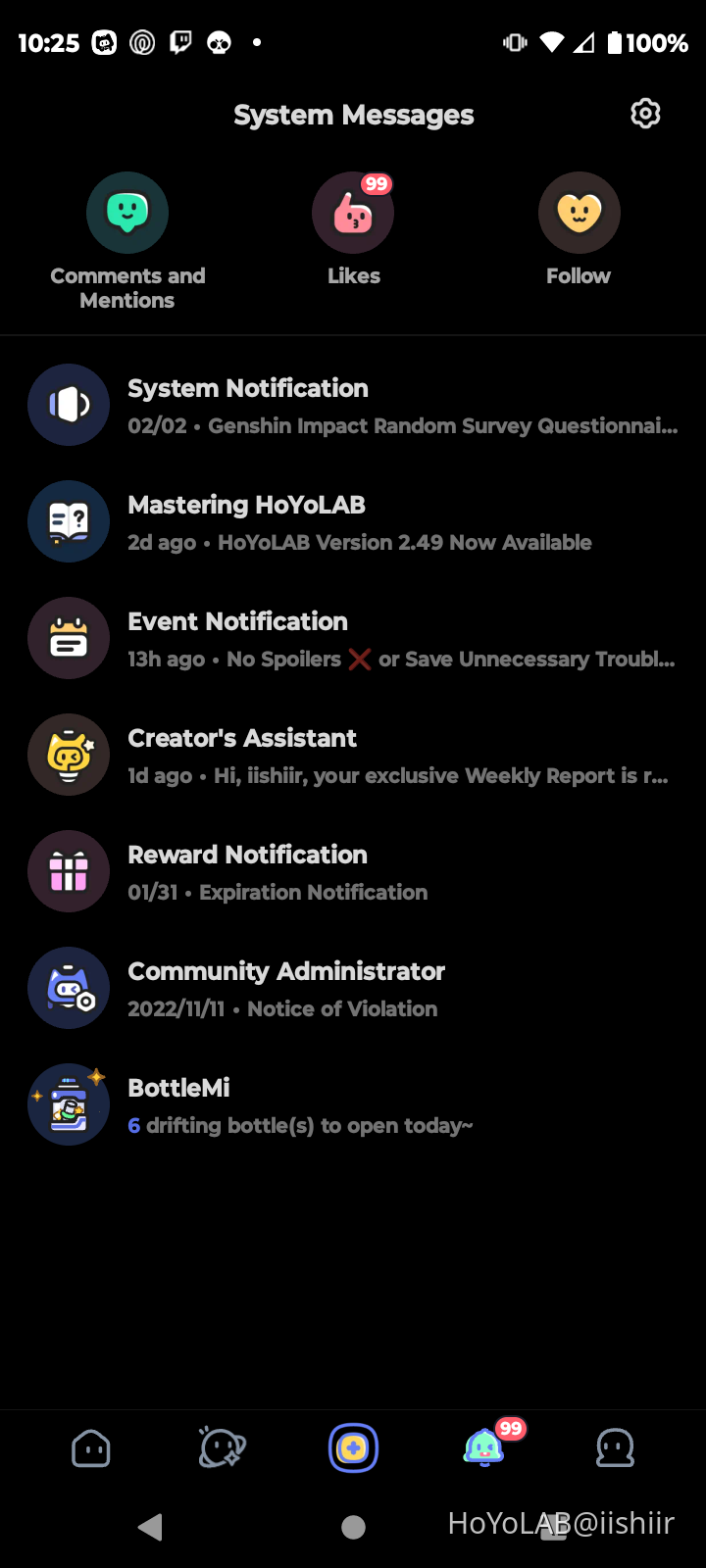Open notification settings via the gear icon

point(645,114)
